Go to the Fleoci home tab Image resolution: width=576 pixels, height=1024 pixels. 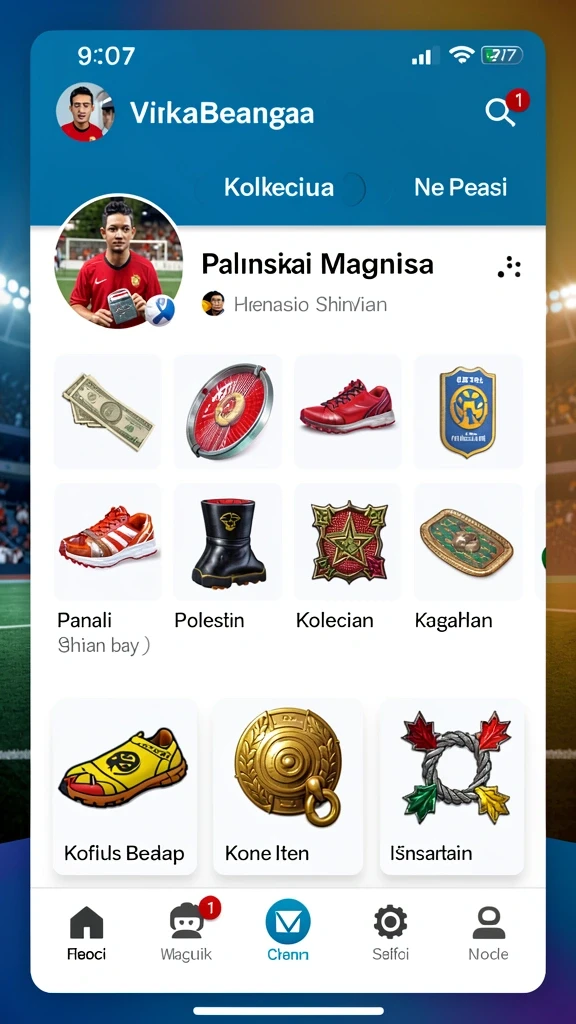click(86, 934)
